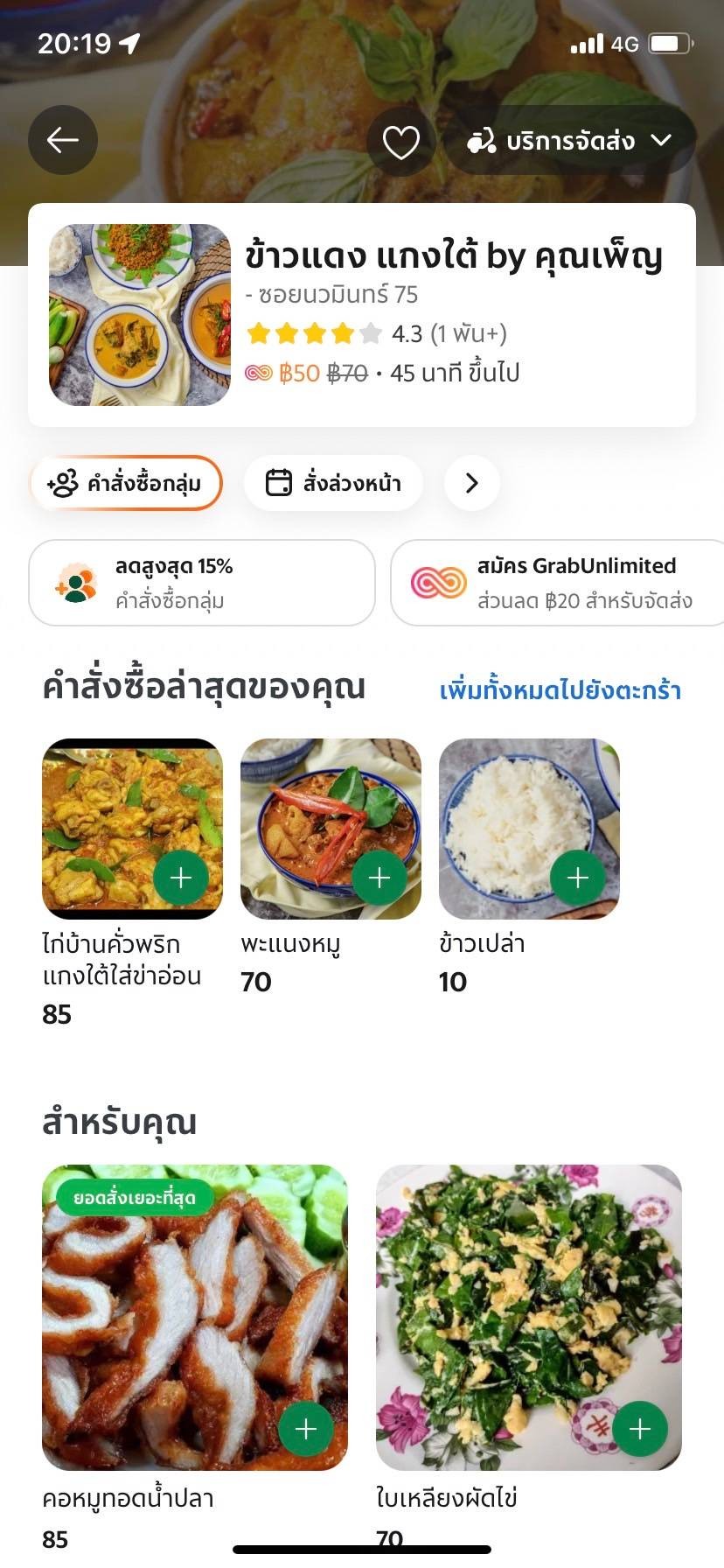Add ไก่บ้านคั่วพริก to cart with plus button
Image resolution: width=724 pixels, height=1568 pixels.
tap(181, 877)
